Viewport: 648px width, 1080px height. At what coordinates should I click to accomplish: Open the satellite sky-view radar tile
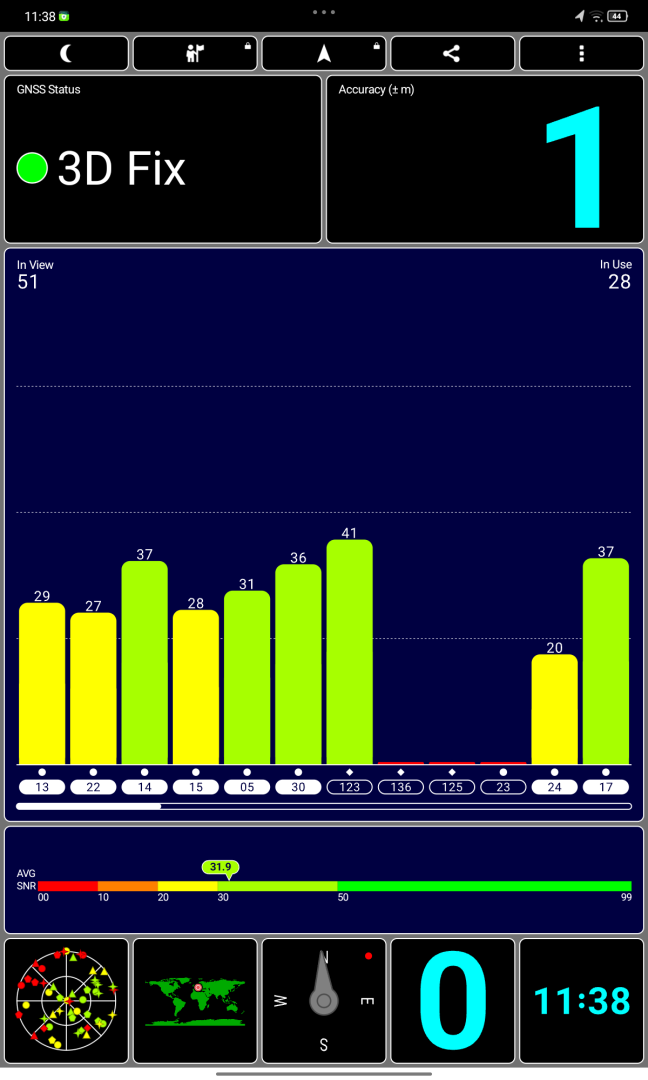(66, 1001)
